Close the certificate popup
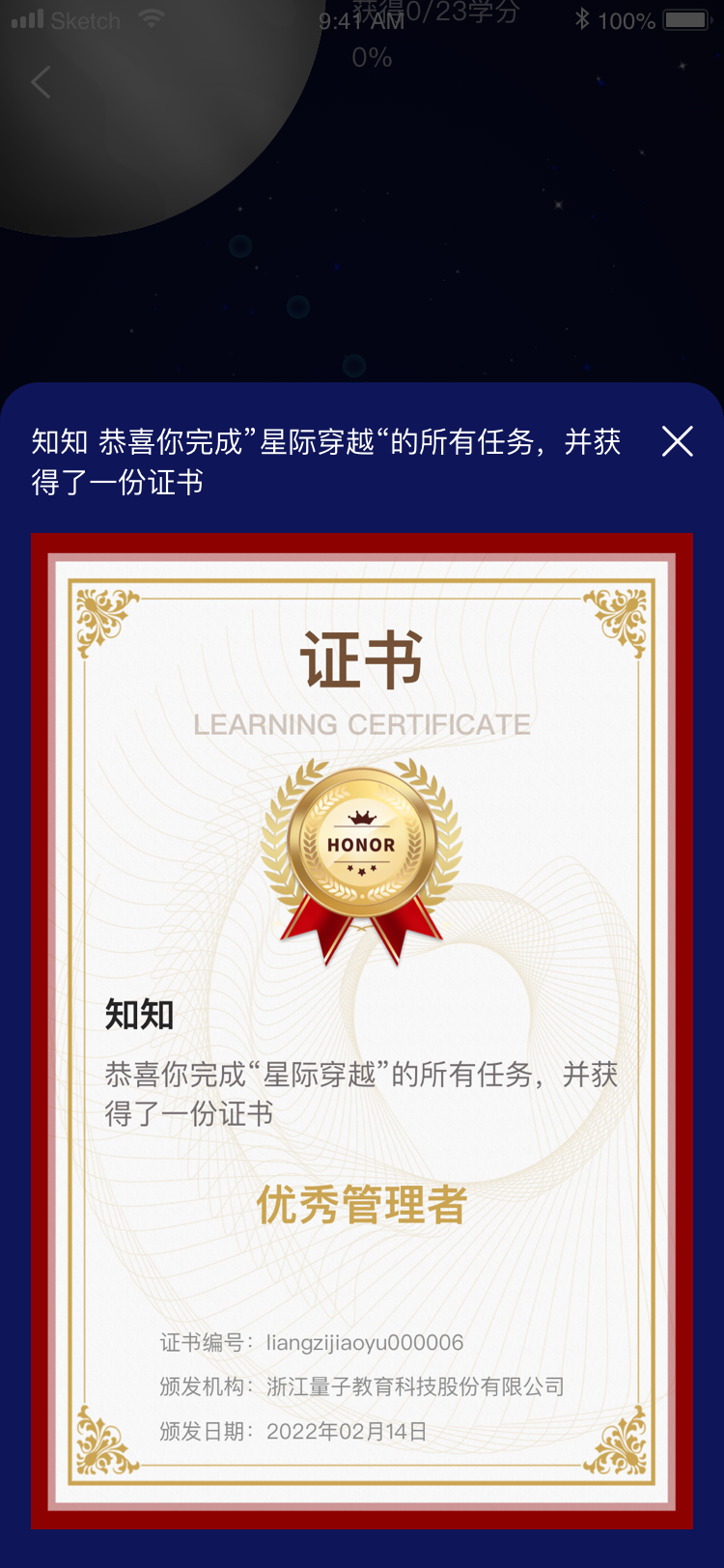 [x=677, y=441]
